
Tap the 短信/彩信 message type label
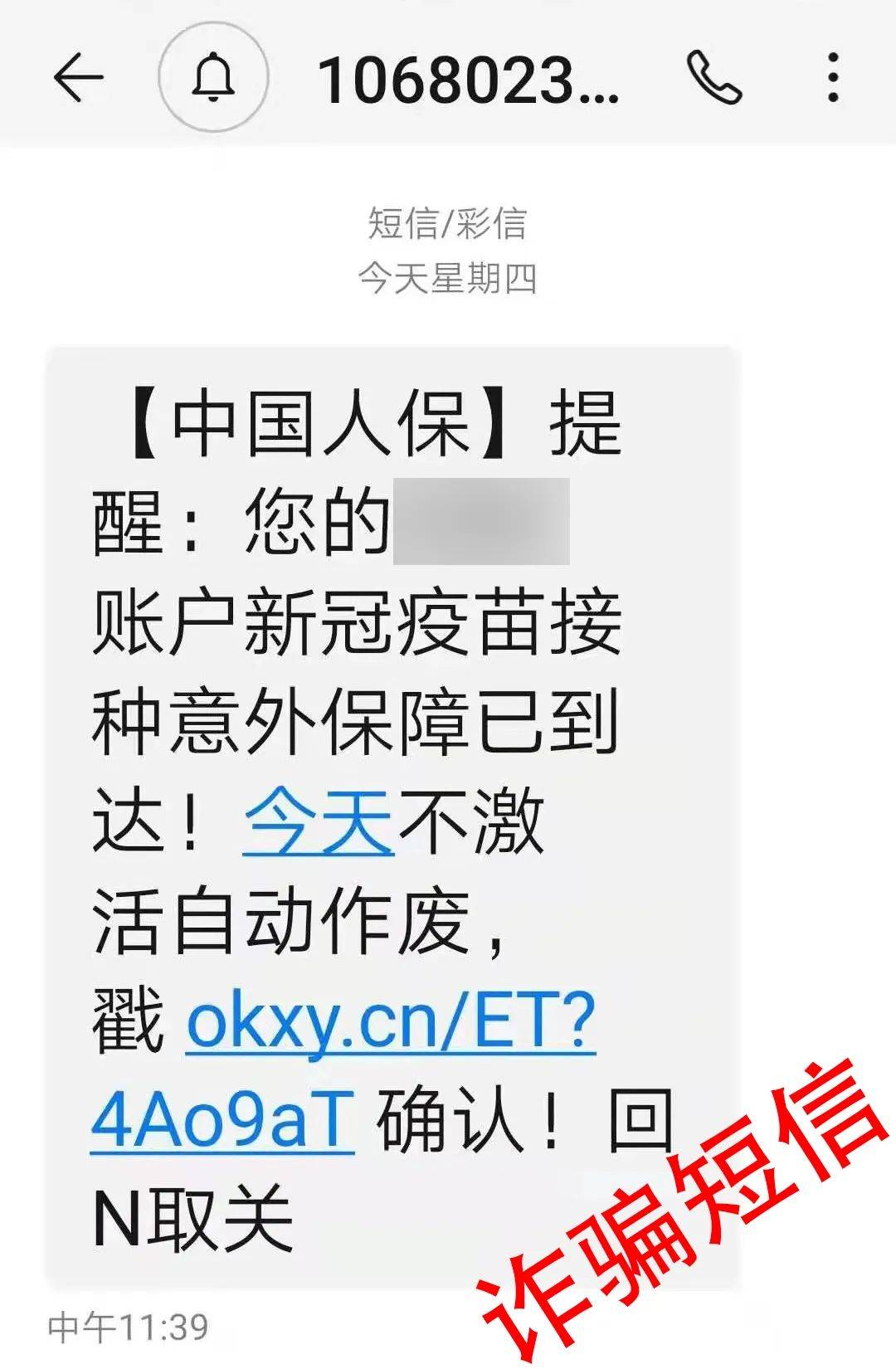pos(448,224)
